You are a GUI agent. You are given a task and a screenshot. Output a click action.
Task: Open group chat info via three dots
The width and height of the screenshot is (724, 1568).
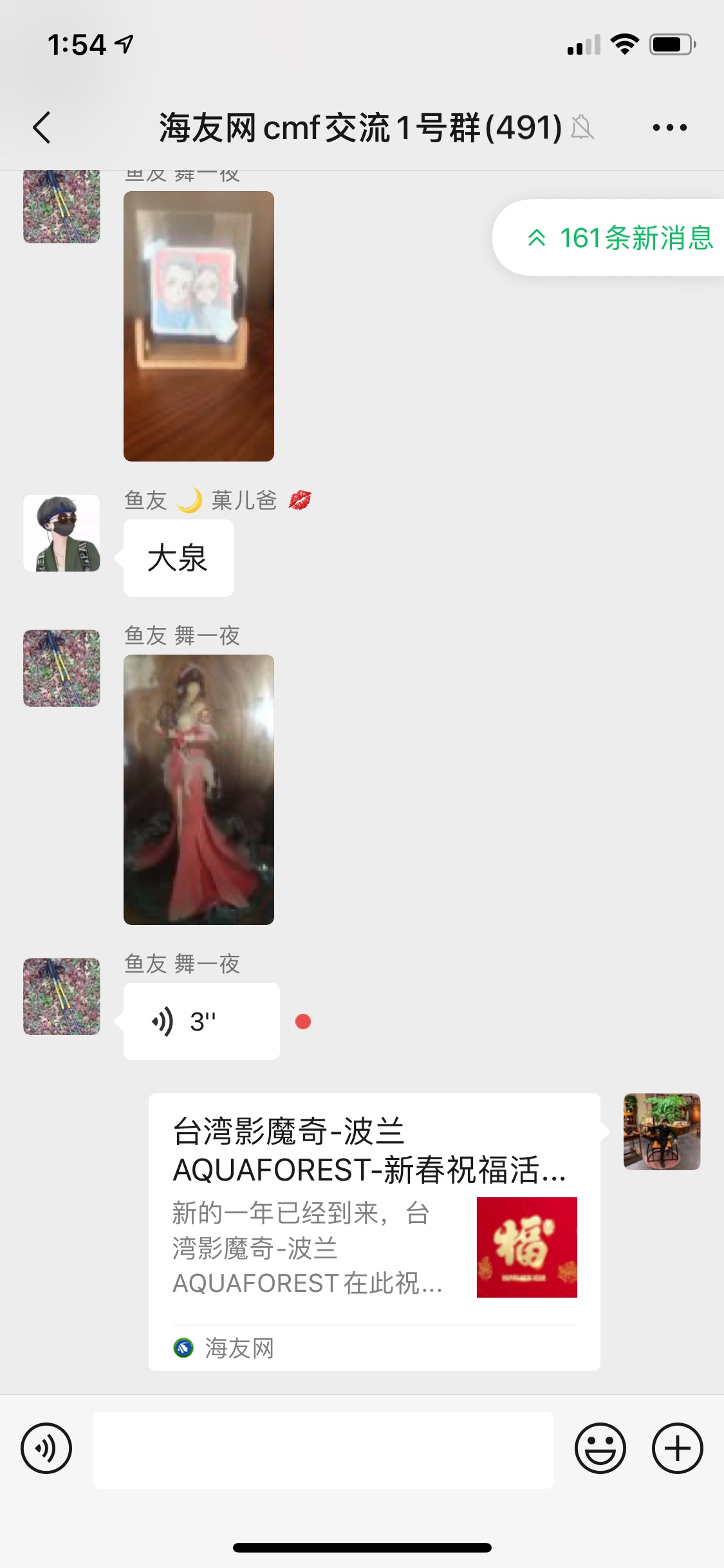669,127
